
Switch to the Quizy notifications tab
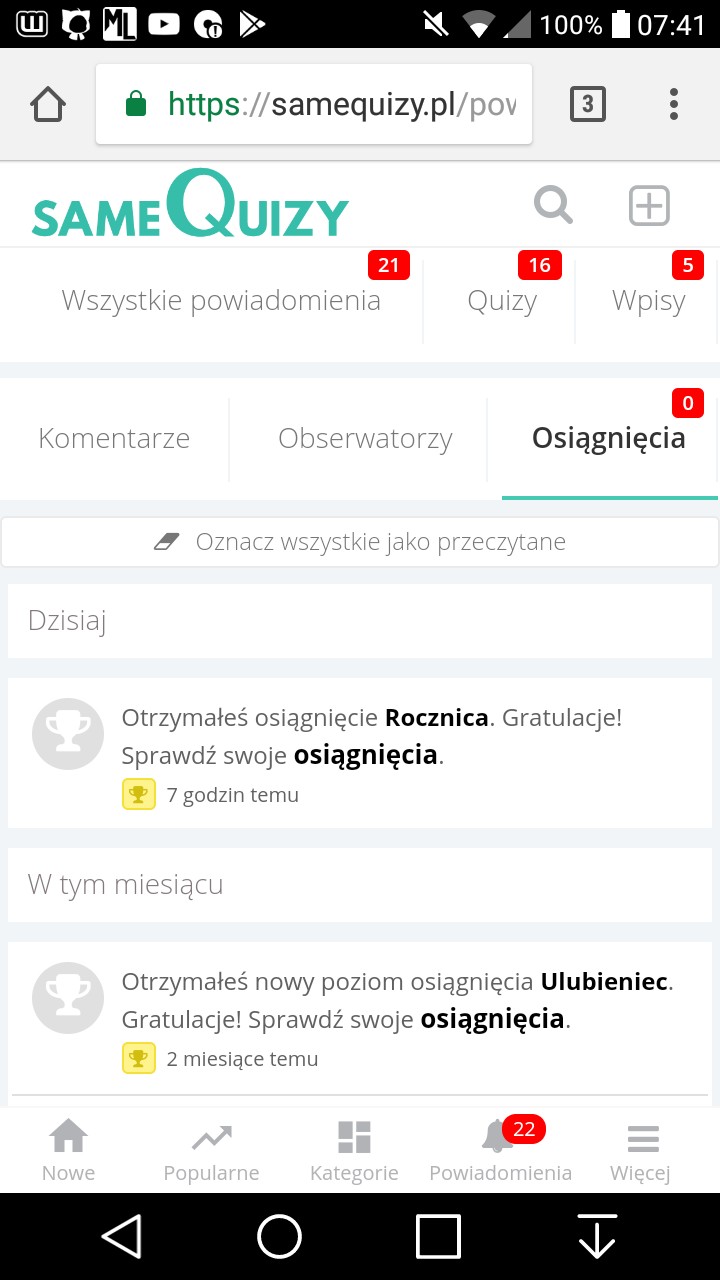(502, 301)
